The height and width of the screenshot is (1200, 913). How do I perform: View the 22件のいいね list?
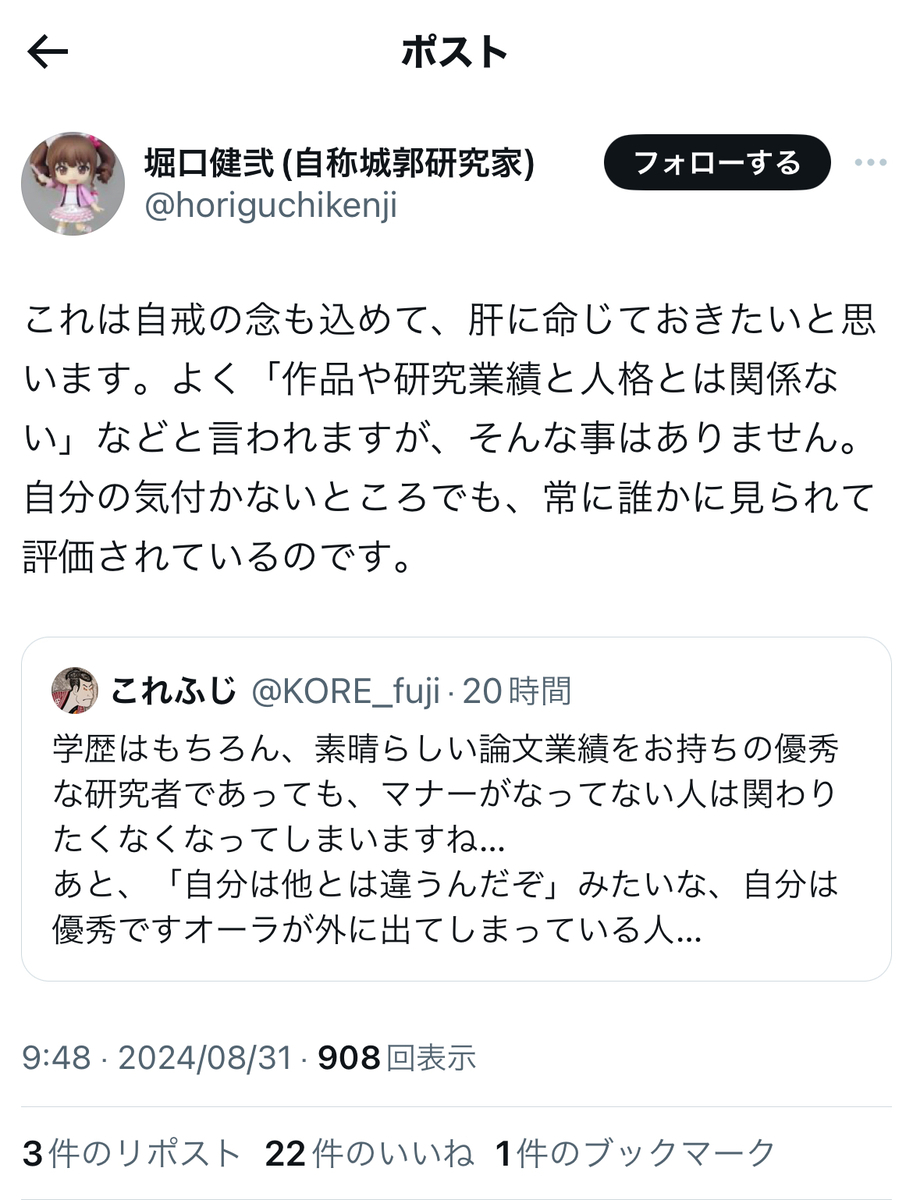[369, 1153]
